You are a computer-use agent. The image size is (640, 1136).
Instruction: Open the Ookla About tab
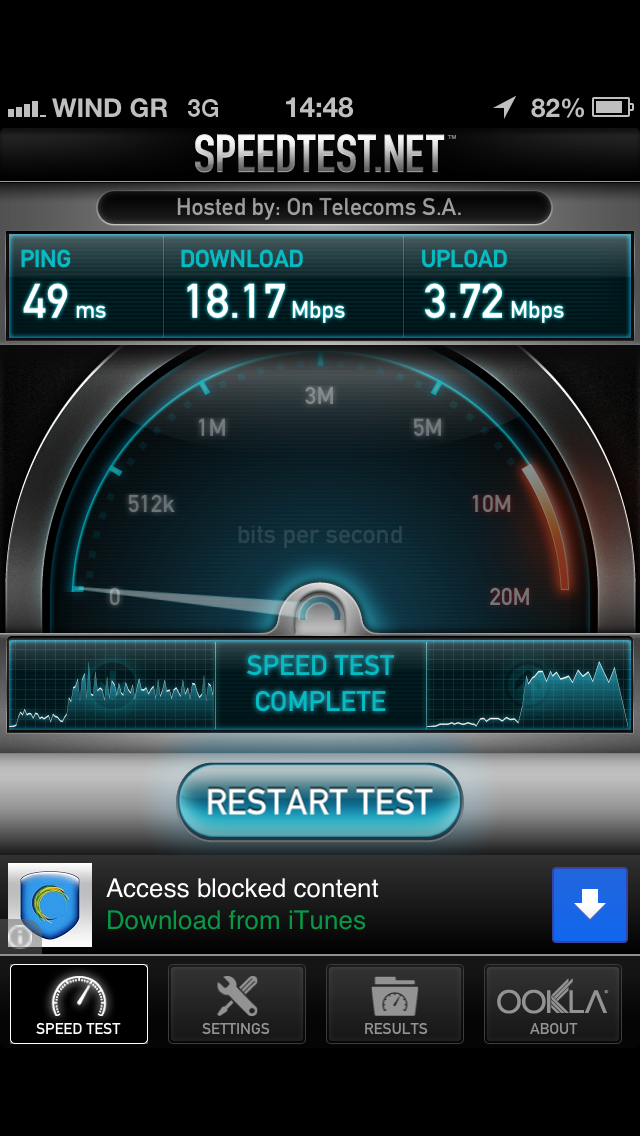(x=552, y=1004)
